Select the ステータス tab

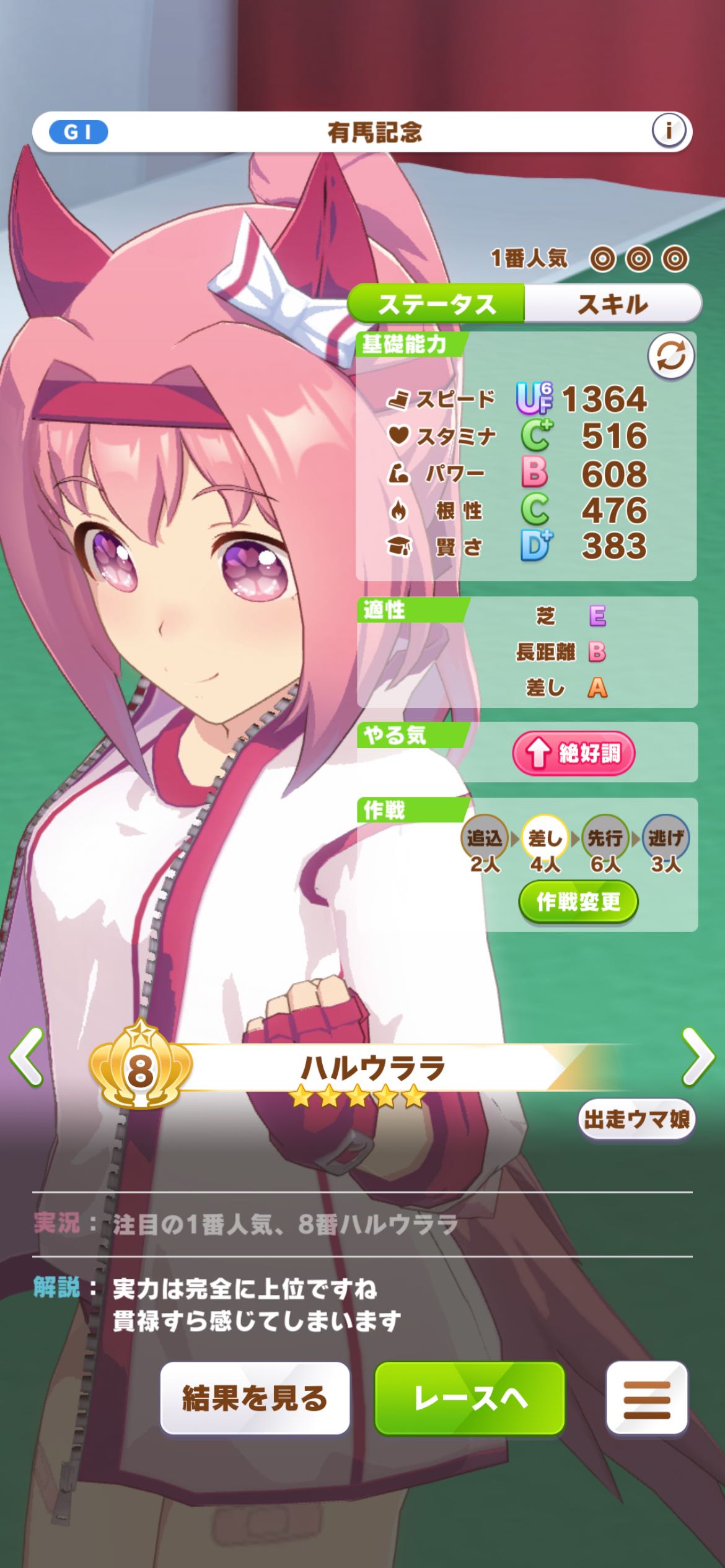(437, 304)
